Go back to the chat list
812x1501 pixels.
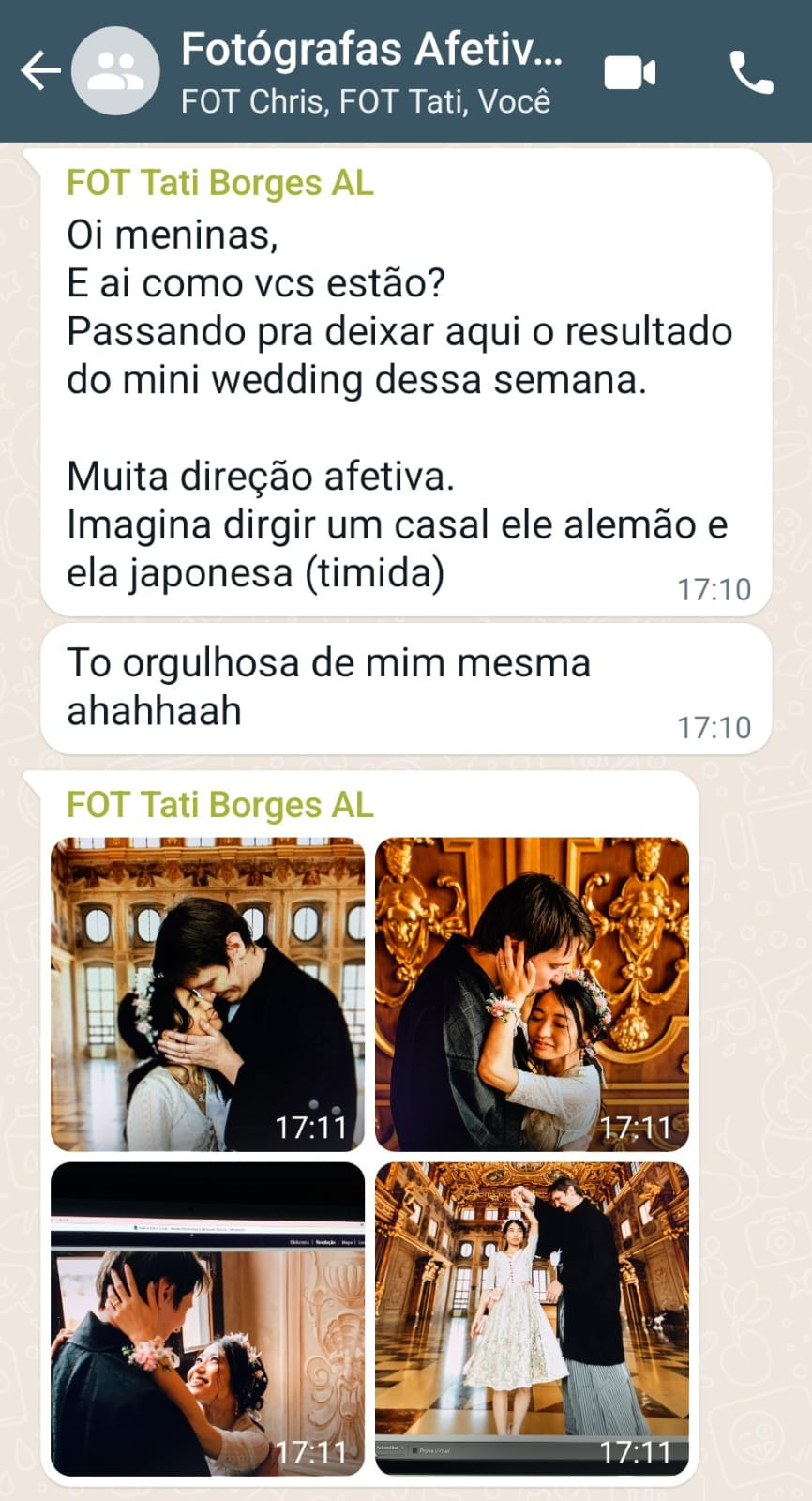40,71
